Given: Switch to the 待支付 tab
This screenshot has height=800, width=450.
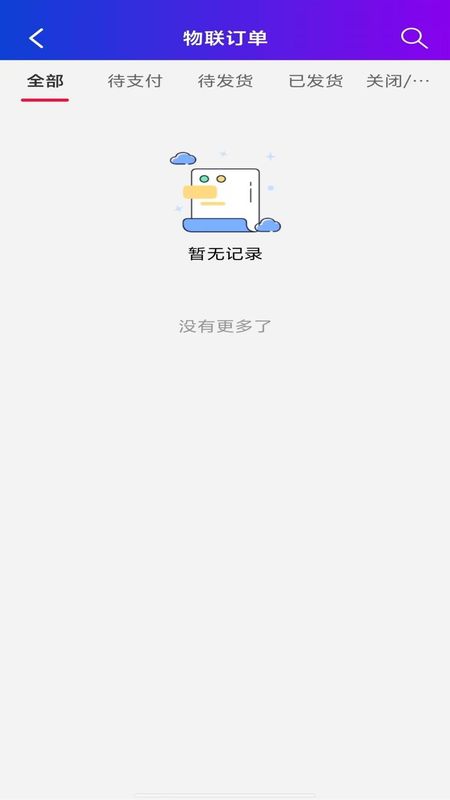Looking at the screenshot, I should click(x=135, y=81).
